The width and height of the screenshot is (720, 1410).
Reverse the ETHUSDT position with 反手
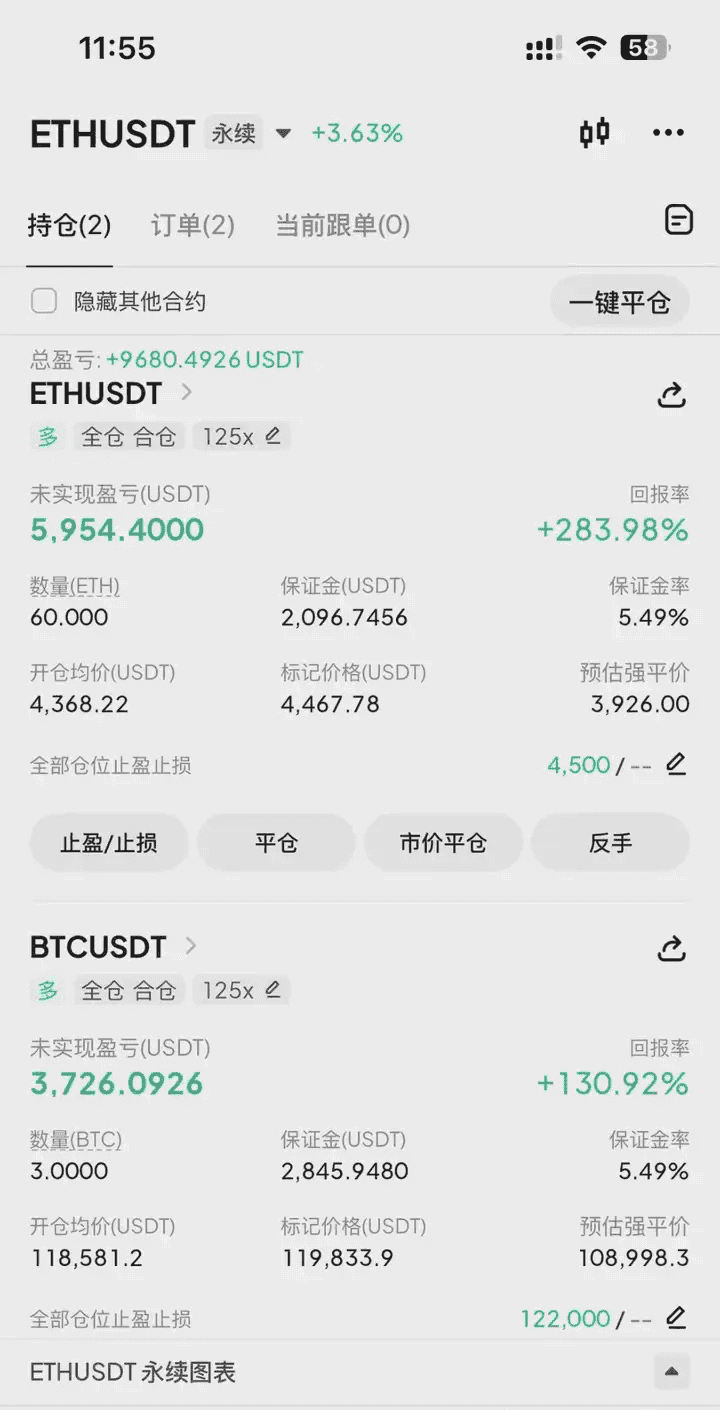coord(610,843)
